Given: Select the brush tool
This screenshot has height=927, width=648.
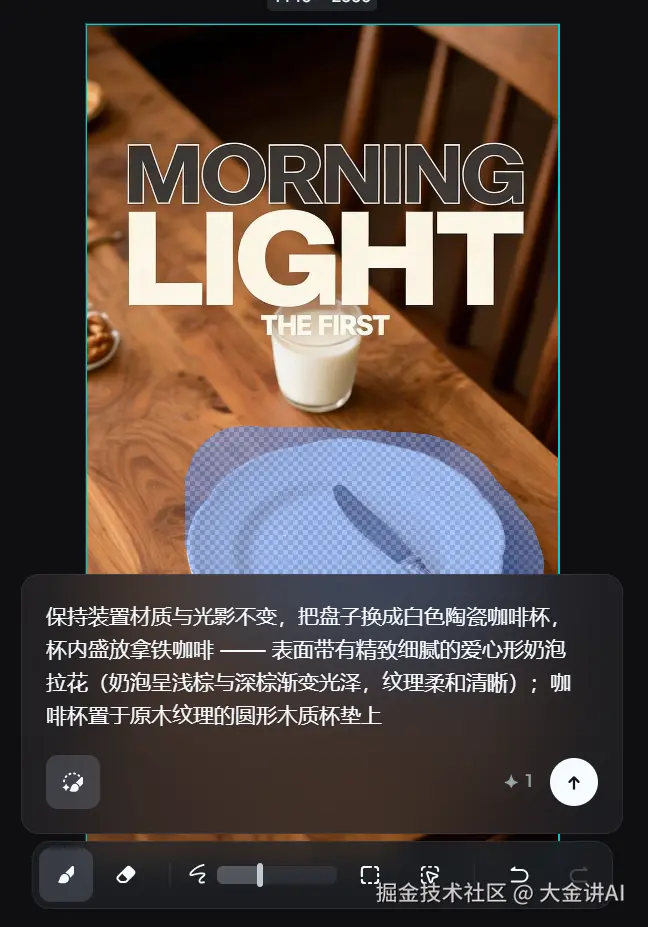Looking at the screenshot, I should [x=66, y=875].
